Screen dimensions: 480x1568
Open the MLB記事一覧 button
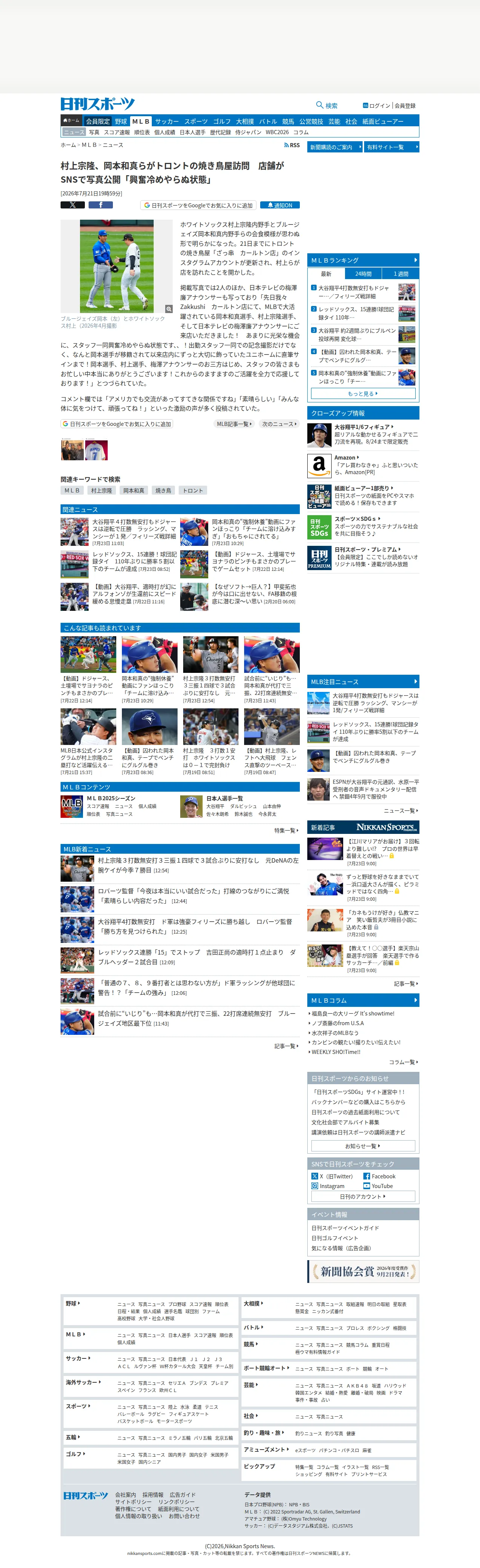click(x=234, y=424)
